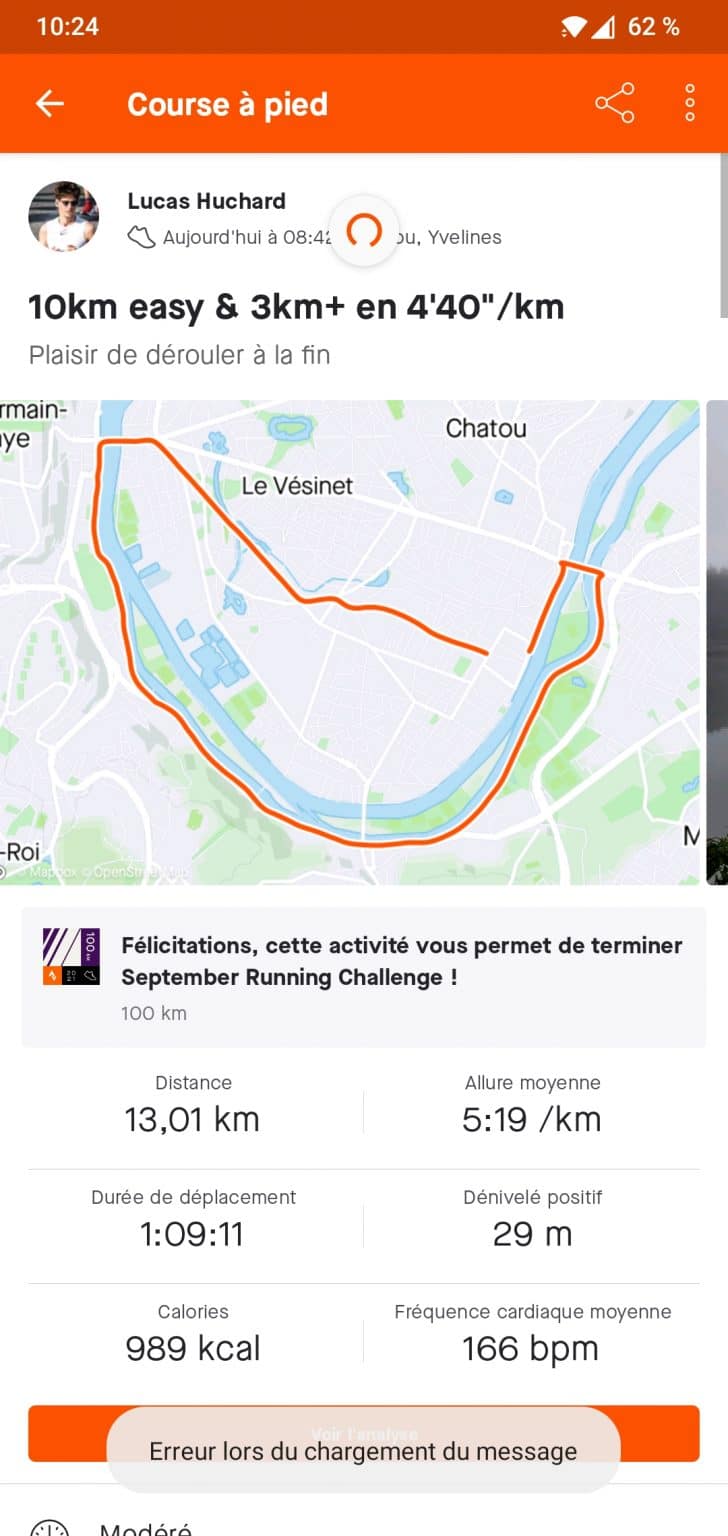Tap the orange Voir l'analyse button
Screen dimensions: 728x1536
click(364, 1434)
